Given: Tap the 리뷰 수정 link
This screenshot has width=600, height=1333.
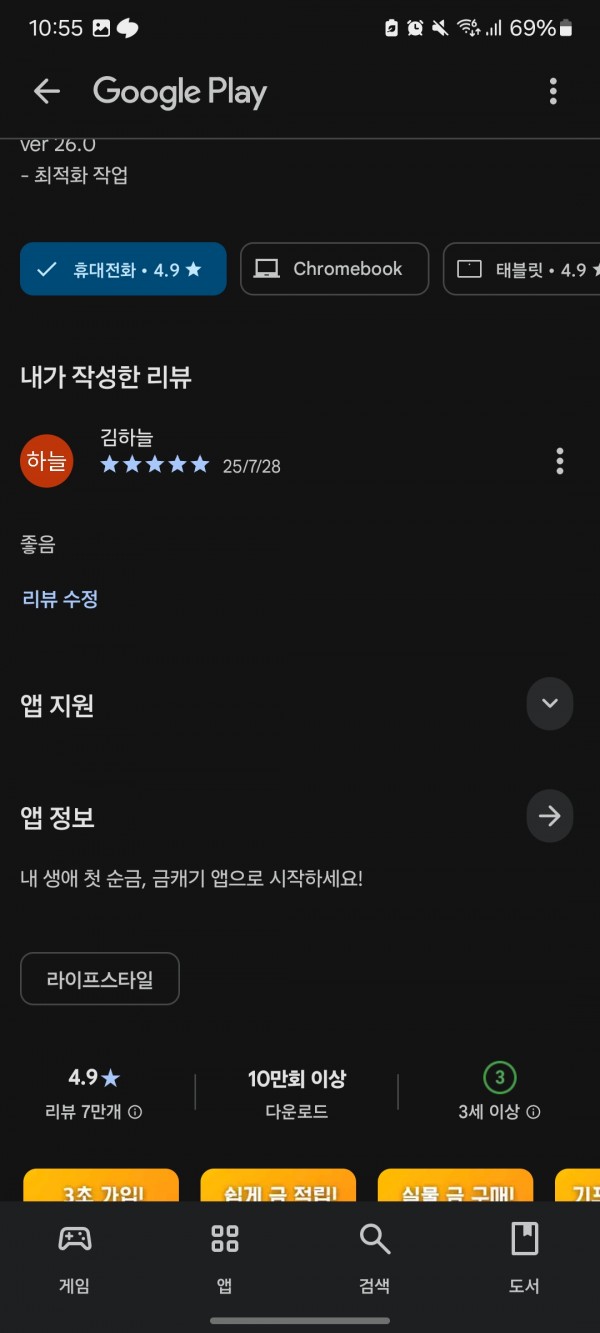Looking at the screenshot, I should point(60,599).
